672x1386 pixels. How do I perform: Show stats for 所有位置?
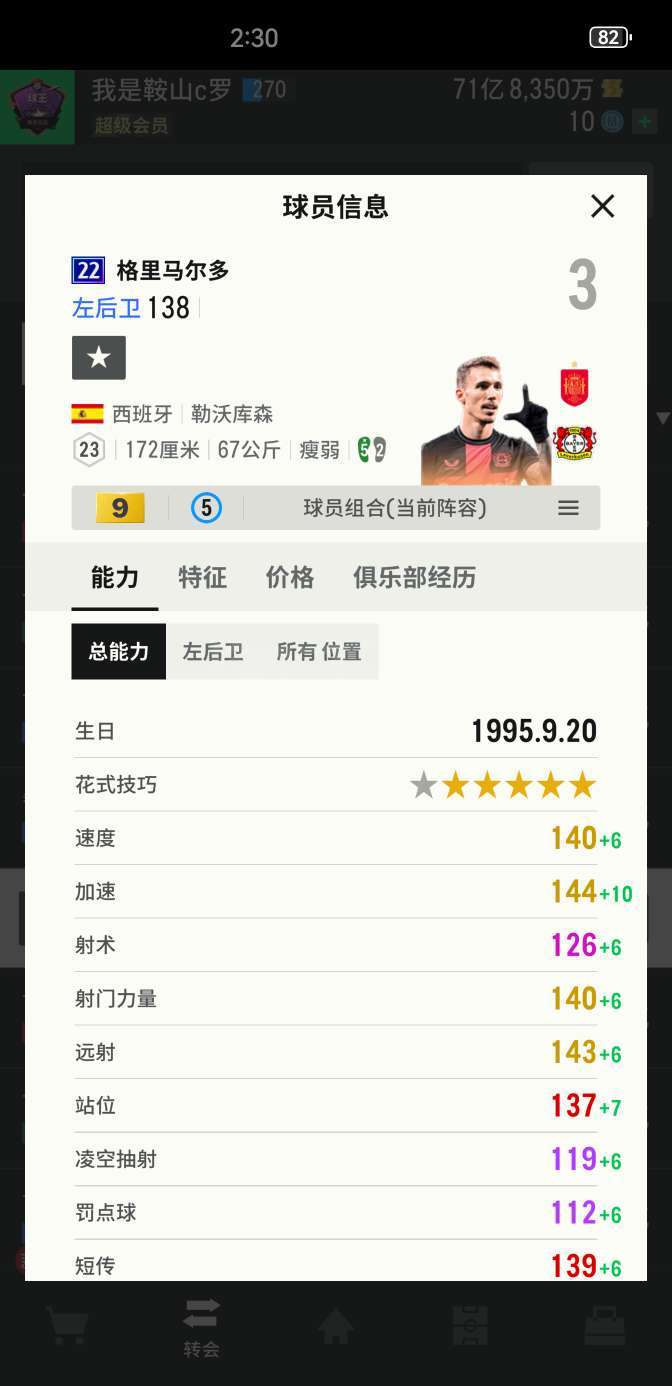tap(319, 652)
